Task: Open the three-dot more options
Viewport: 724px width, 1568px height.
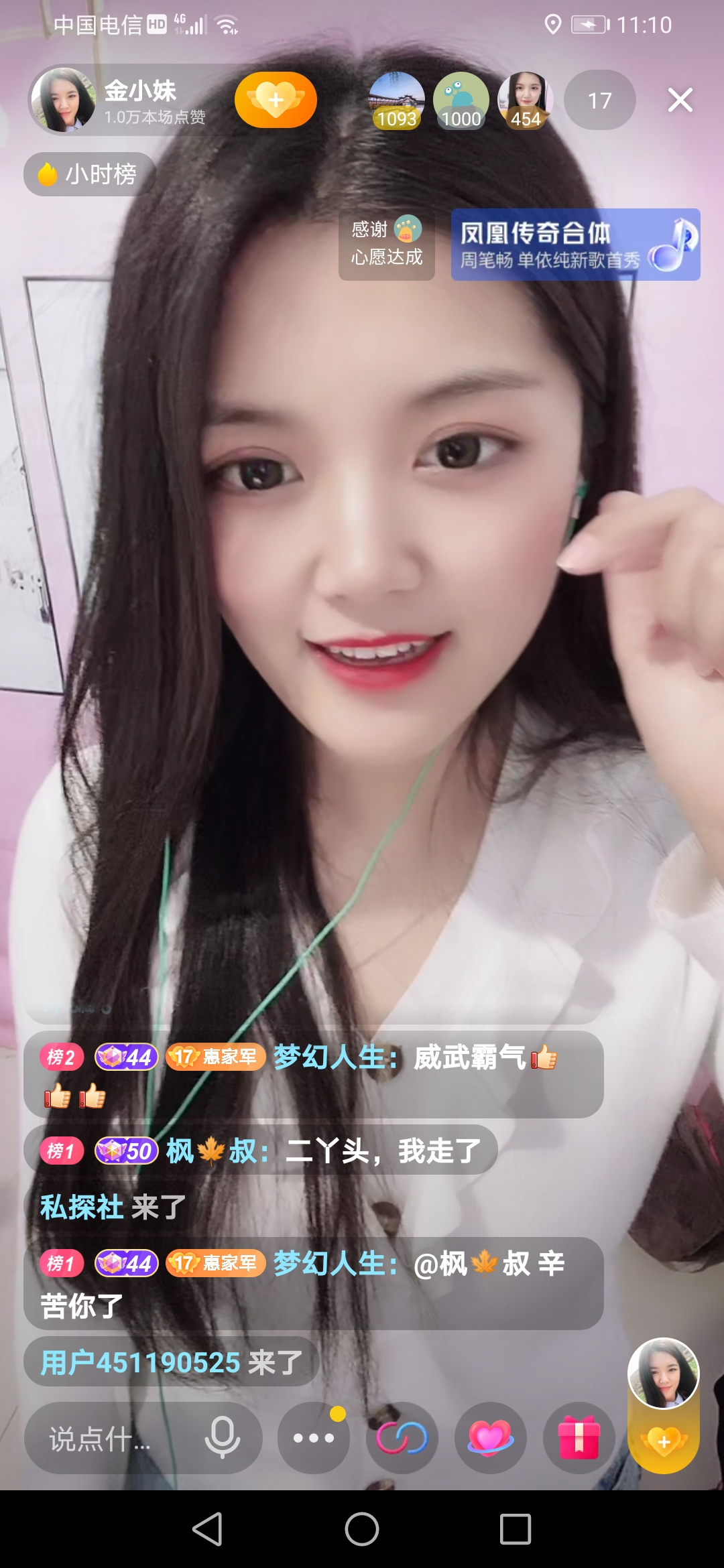Action: (313, 1438)
